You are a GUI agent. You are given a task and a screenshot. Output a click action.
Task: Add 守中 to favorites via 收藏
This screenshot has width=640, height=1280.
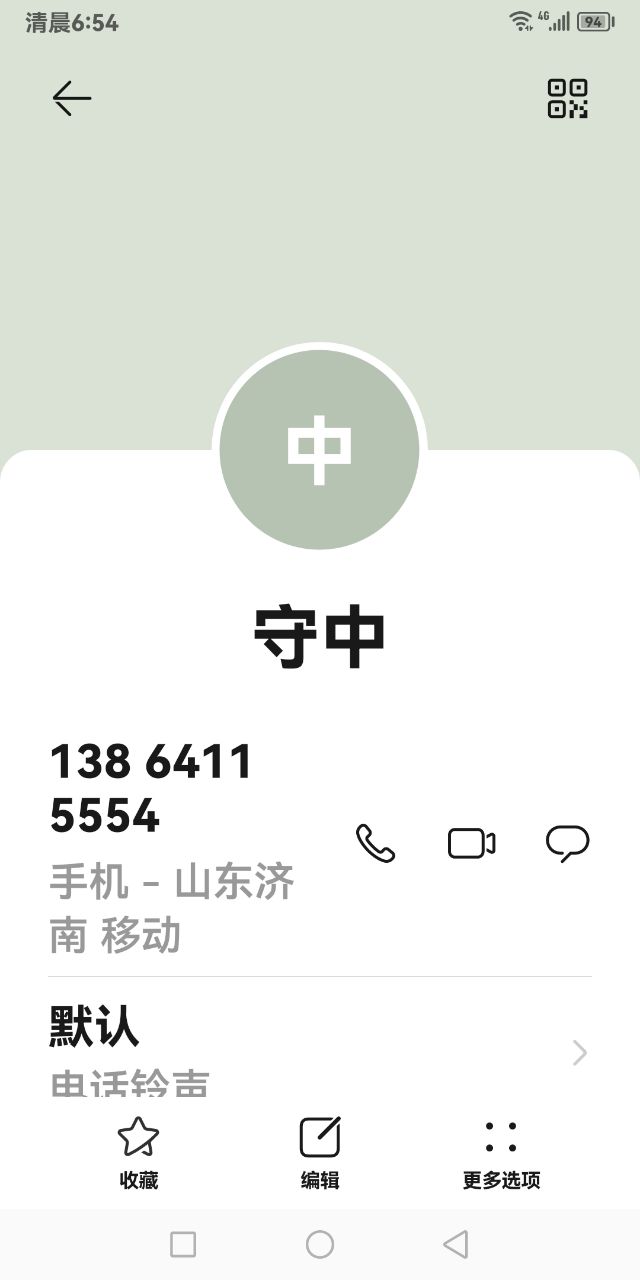(138, 1153)
